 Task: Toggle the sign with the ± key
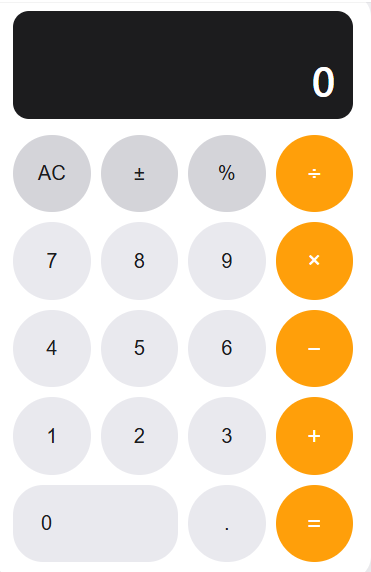pos(139,173)
